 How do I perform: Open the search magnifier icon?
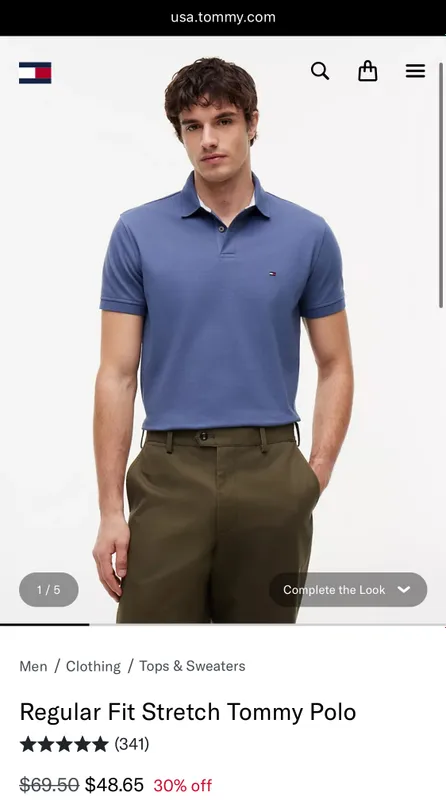coord(320,71)
